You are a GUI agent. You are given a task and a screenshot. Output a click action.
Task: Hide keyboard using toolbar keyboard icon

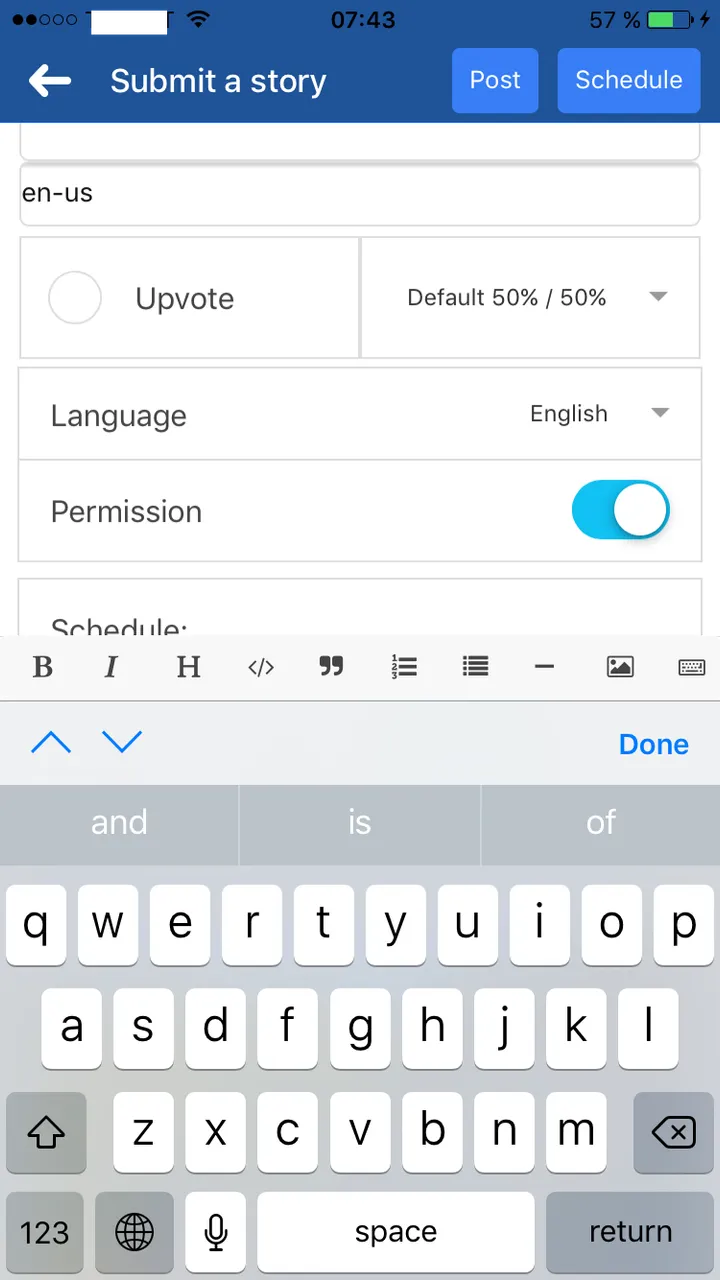[692, 667]
